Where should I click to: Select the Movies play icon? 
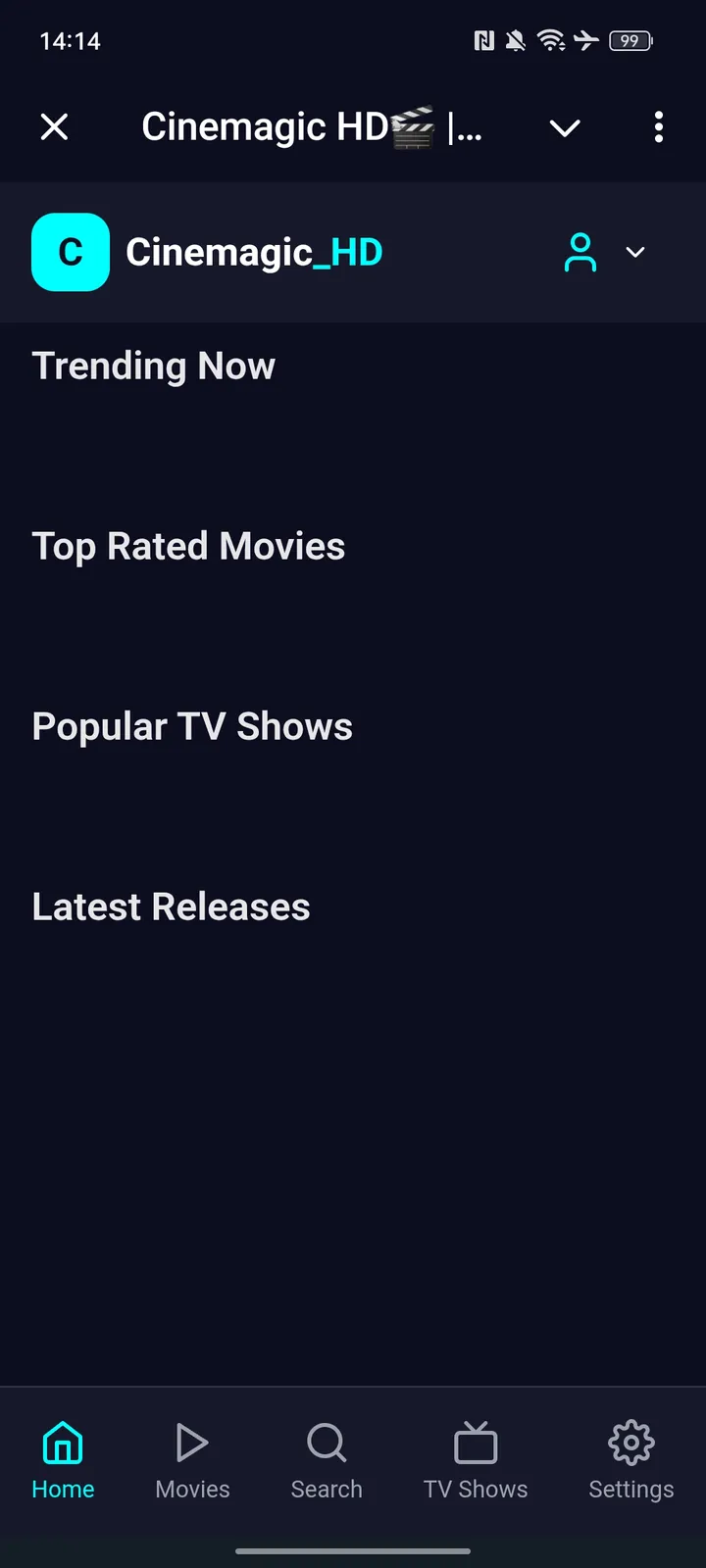(x=192, y=1442)
